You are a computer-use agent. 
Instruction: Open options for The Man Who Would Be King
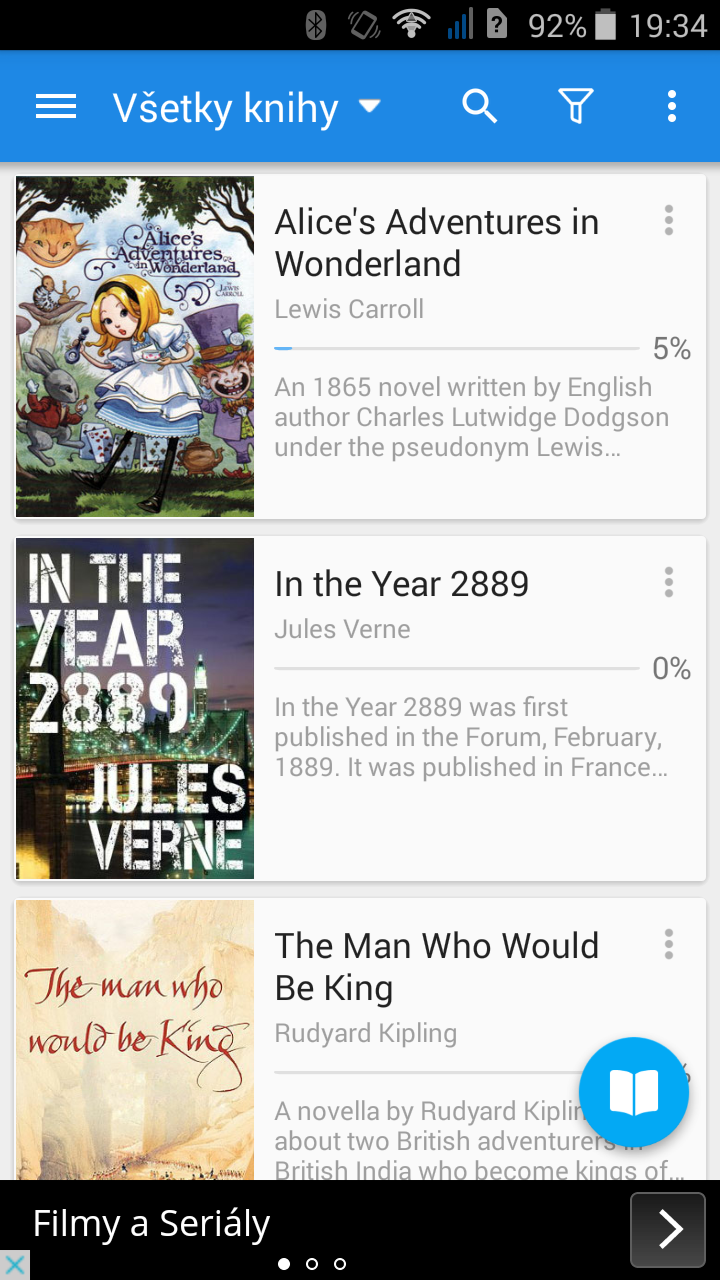pyautogui.click(x=668, y=944)
